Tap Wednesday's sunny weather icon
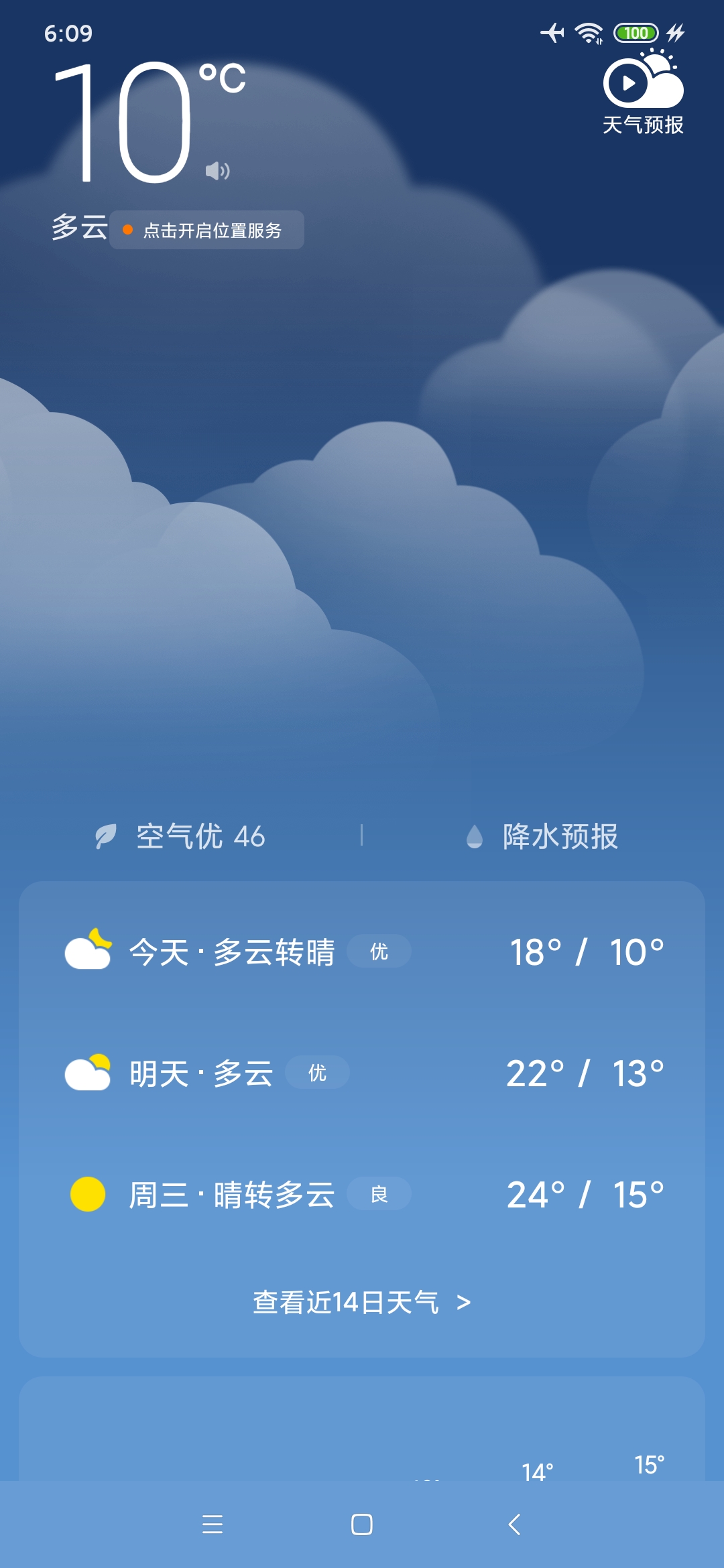Screen dimensions: 724x1568 pos(88,1195)
